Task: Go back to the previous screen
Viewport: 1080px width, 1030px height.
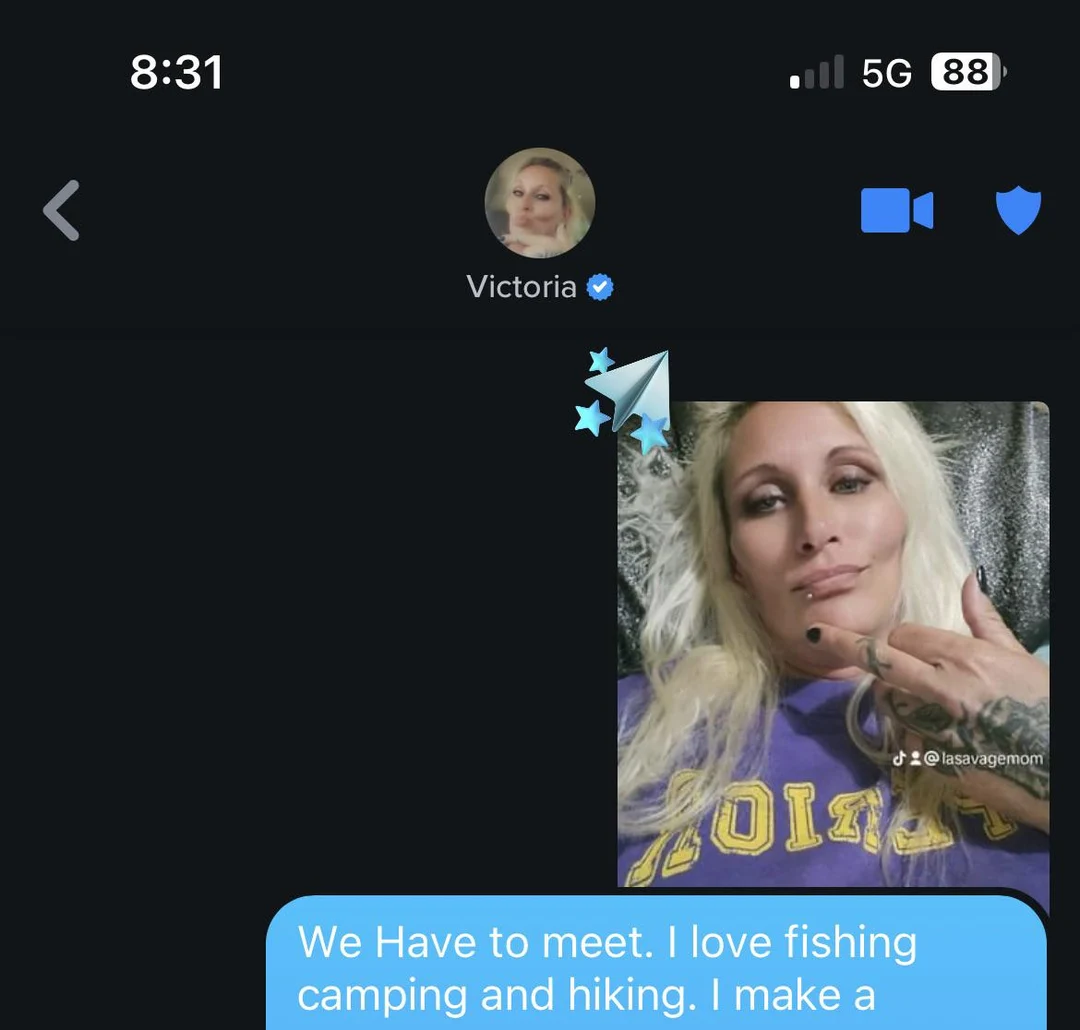Action: tap(61, 211)
